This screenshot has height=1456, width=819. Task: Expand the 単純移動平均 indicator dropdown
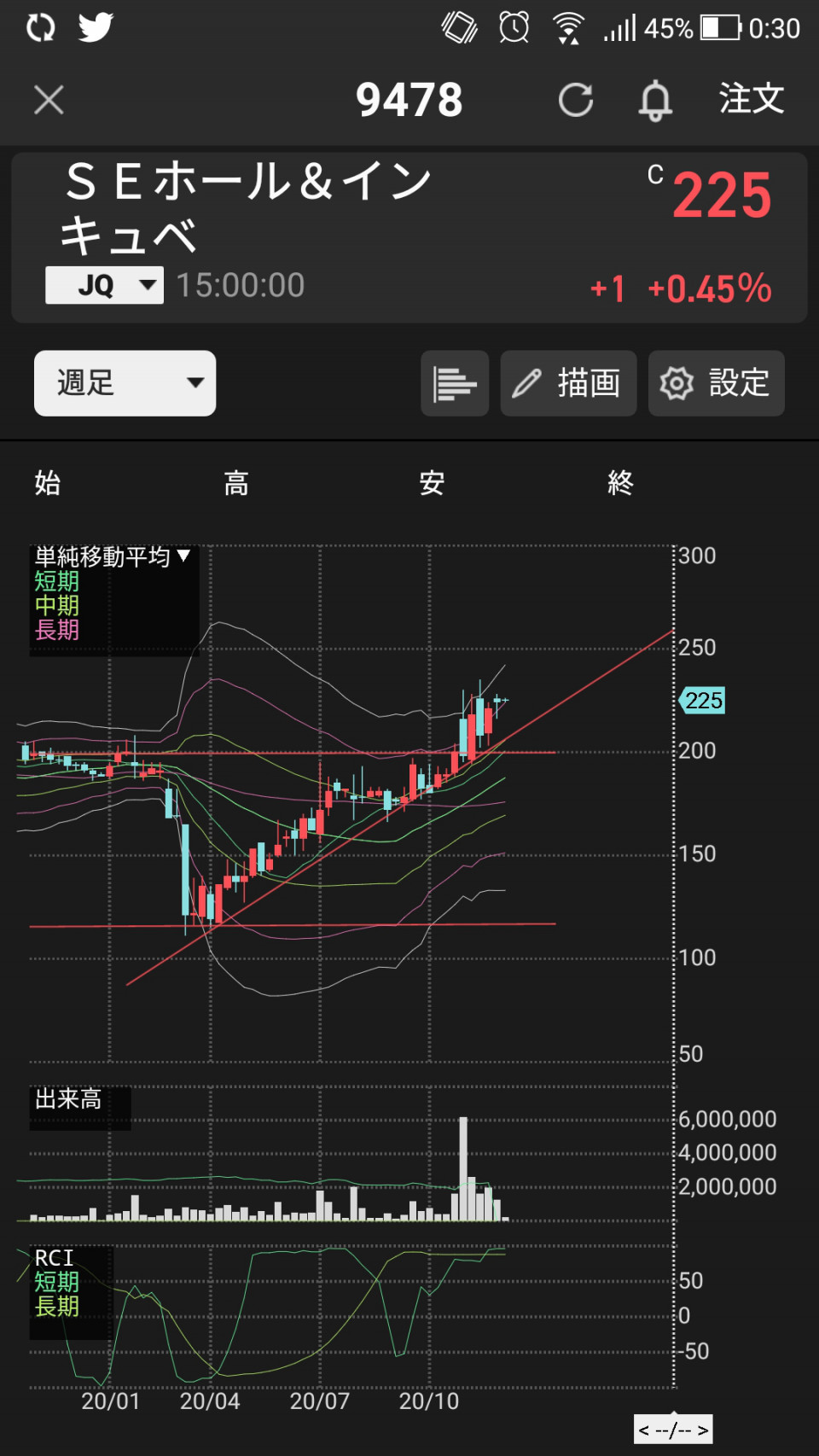click(112, 557)
